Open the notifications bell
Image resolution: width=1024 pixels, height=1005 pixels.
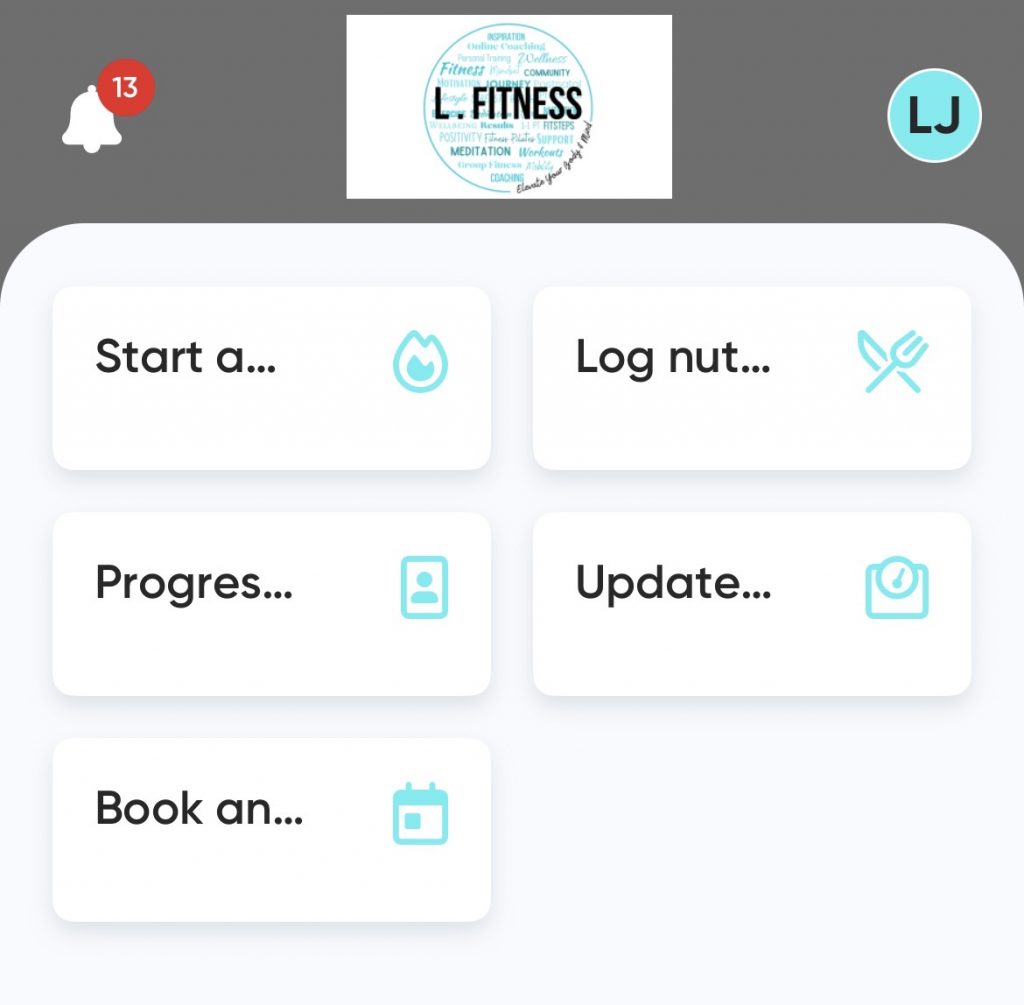click(93, 118)
